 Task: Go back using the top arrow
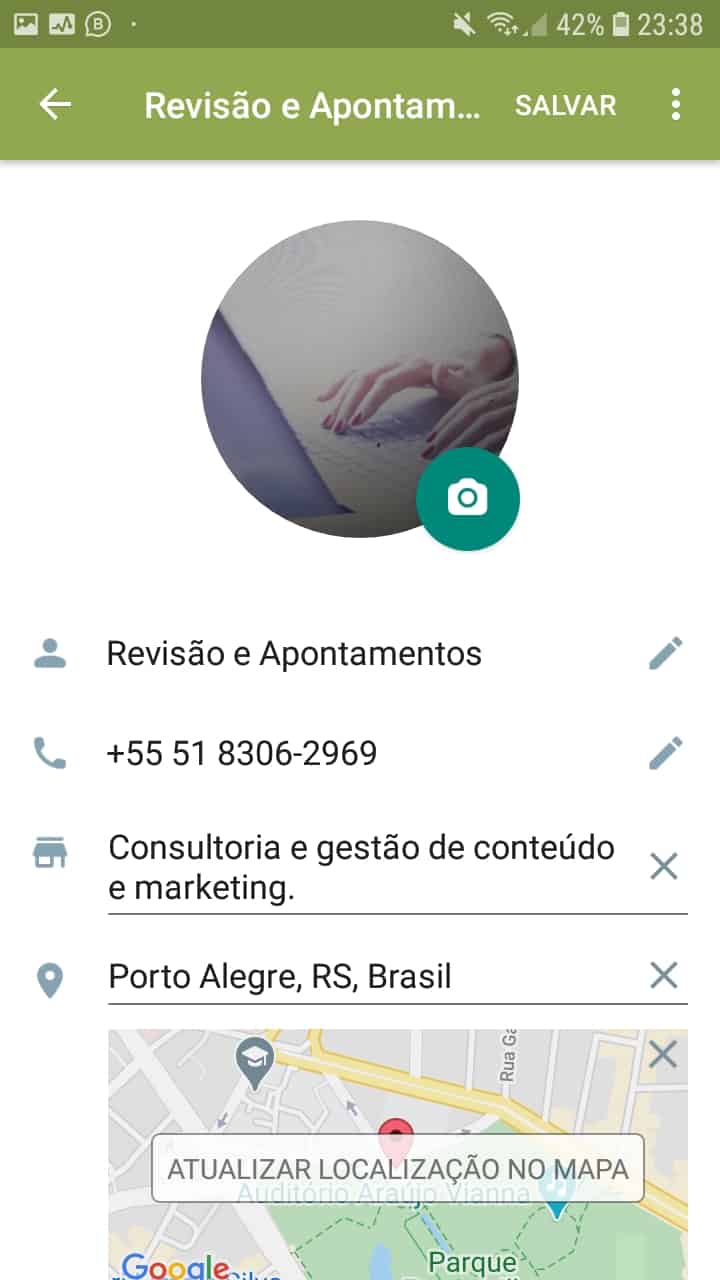tap(55, 104)
